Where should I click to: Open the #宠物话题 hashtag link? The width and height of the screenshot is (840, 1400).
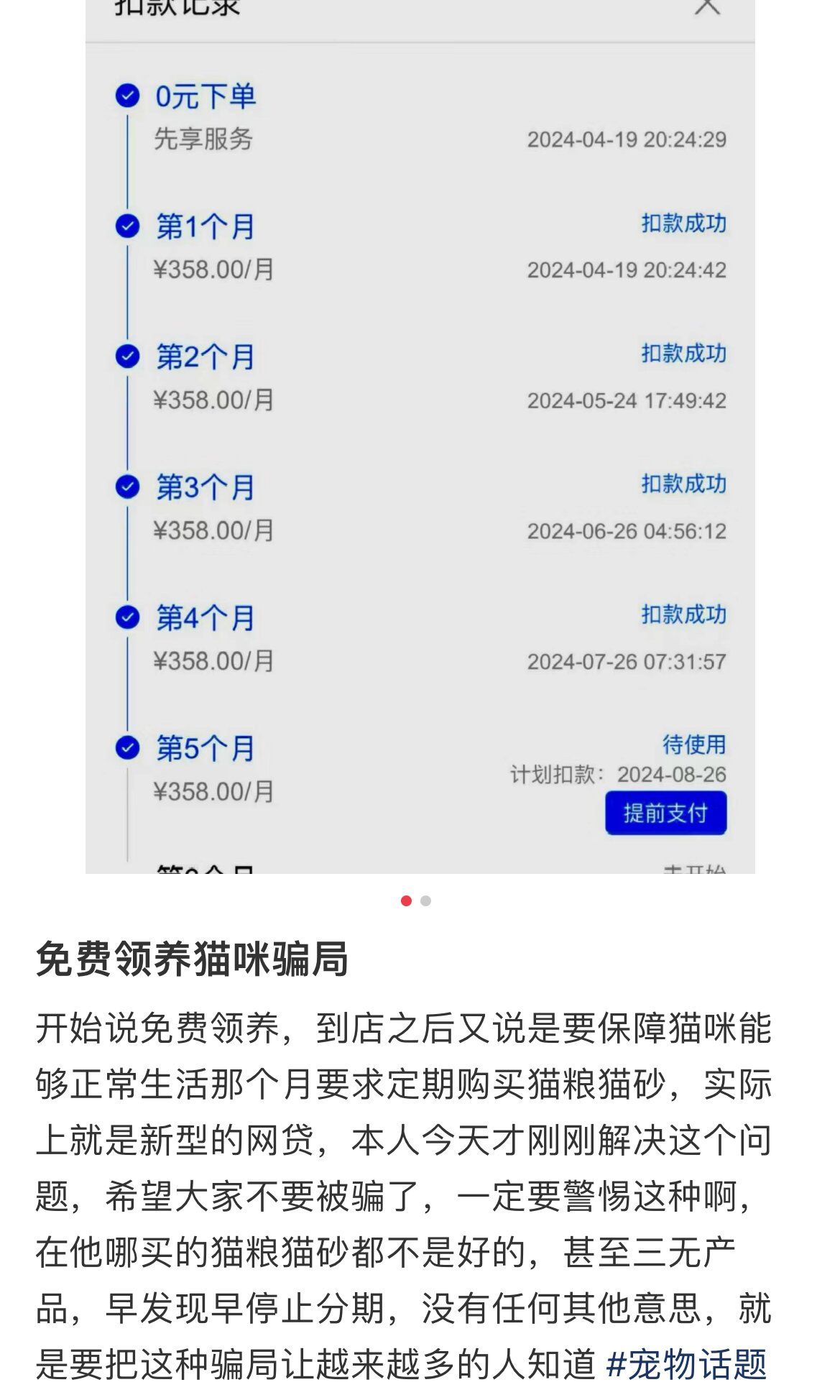tap(686, 1363)
